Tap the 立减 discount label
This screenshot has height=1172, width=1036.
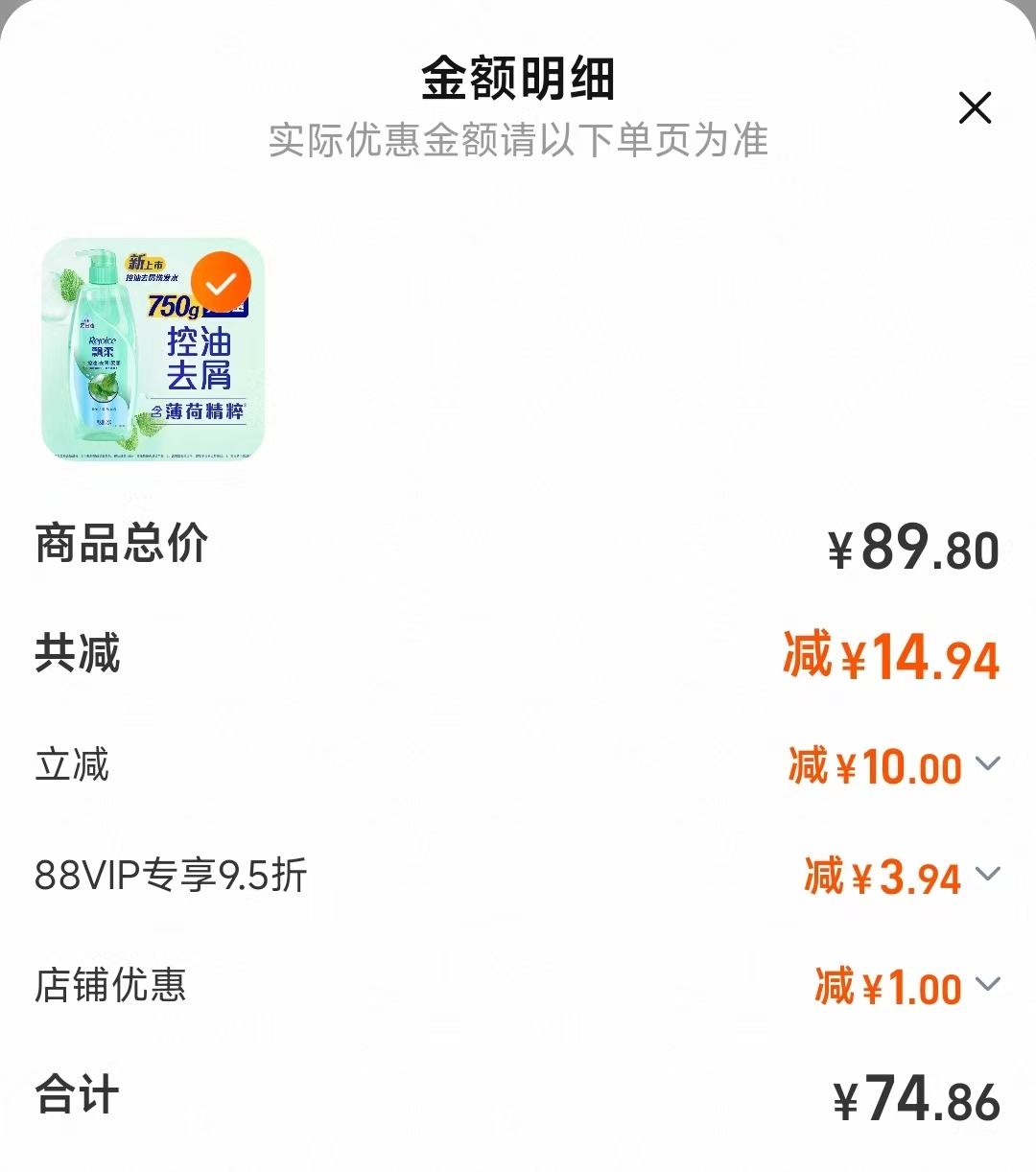coord(72,766)
